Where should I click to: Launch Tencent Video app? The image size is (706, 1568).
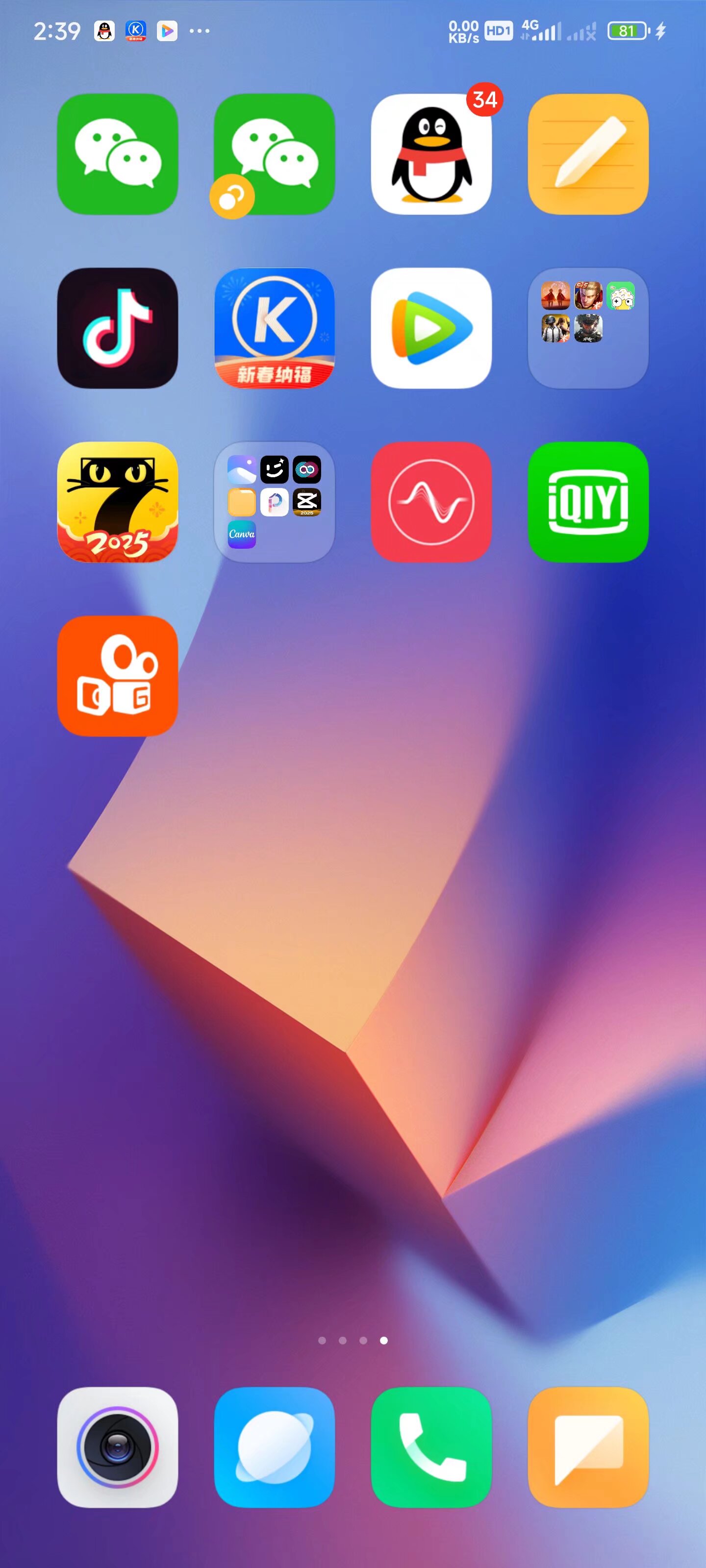[x=431, y=328]
